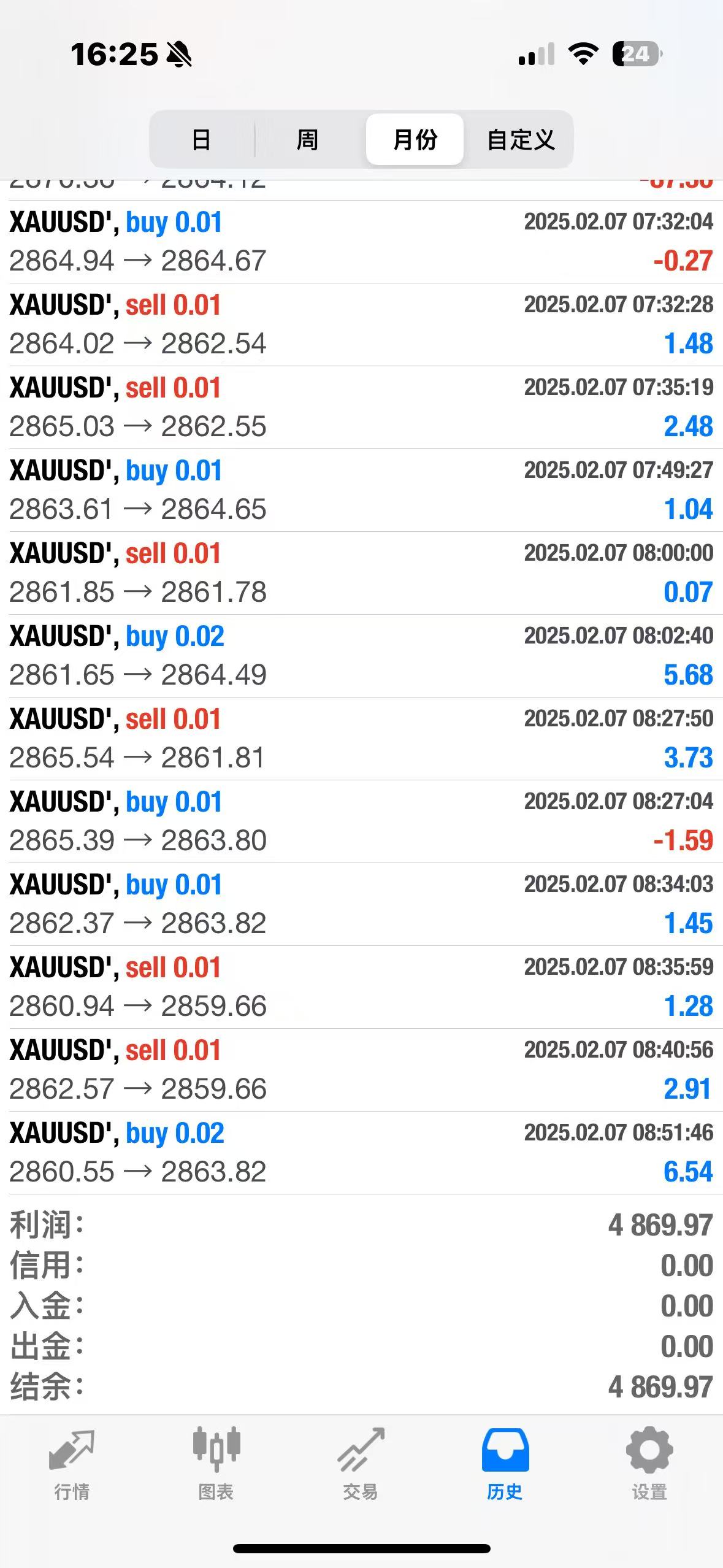This screenshot has height=1568, width=723.
Task: Open the sell trade at 08:00:00
Action: [x=361, y=573]
